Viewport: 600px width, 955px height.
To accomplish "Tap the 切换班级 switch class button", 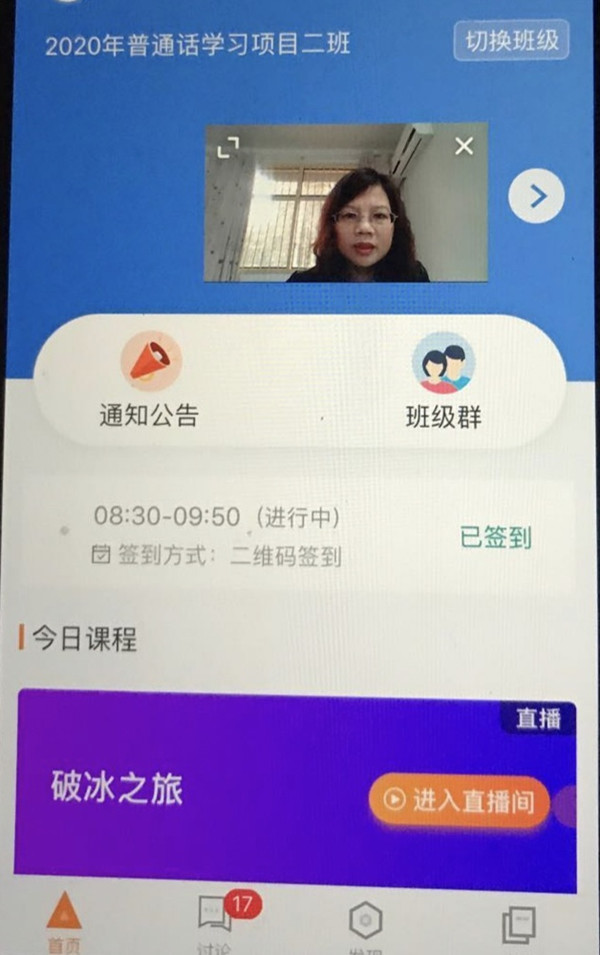I will pyautogui.click(x=511, y=42).
